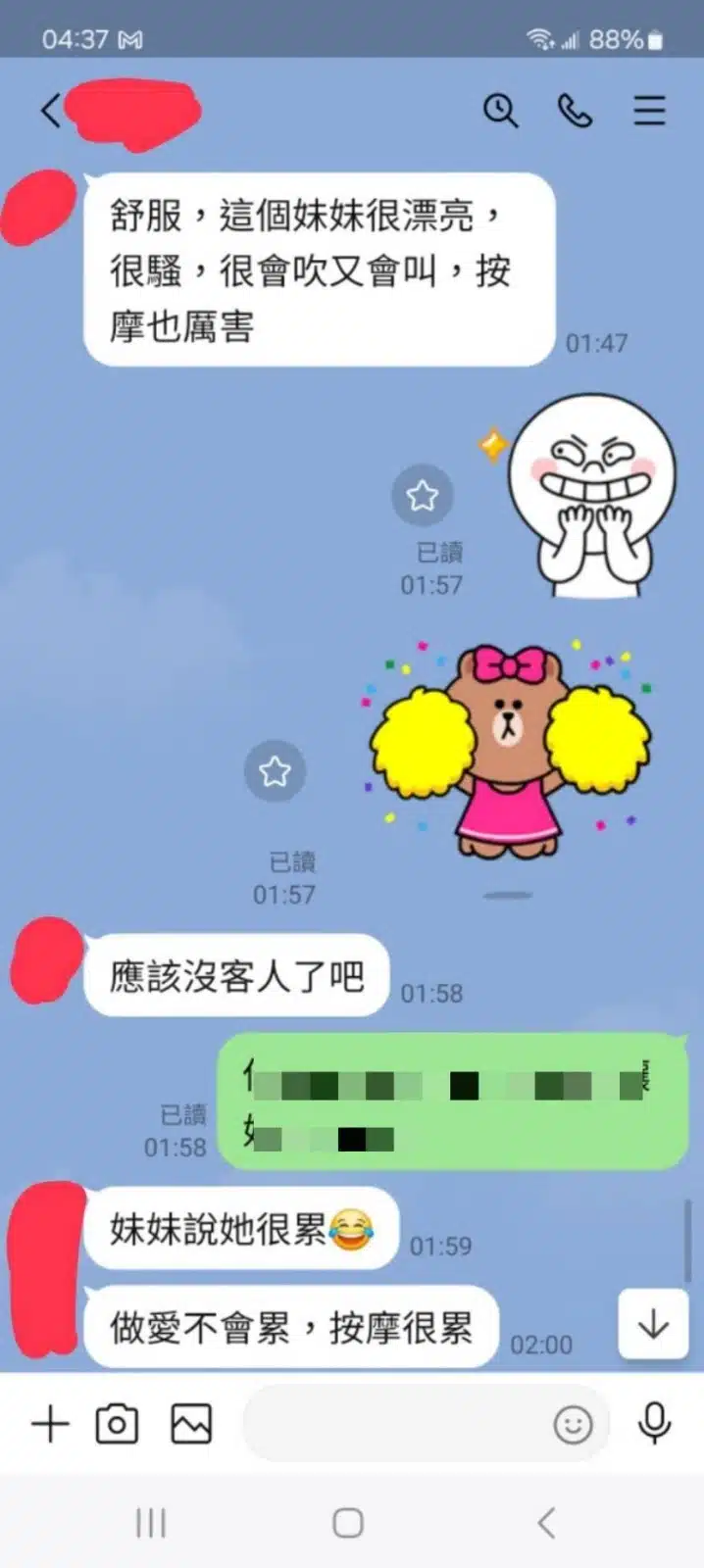Viewport: 704px width, 1568px height.
Task: Open the chat menu
Action: click(x=648, y=111)
